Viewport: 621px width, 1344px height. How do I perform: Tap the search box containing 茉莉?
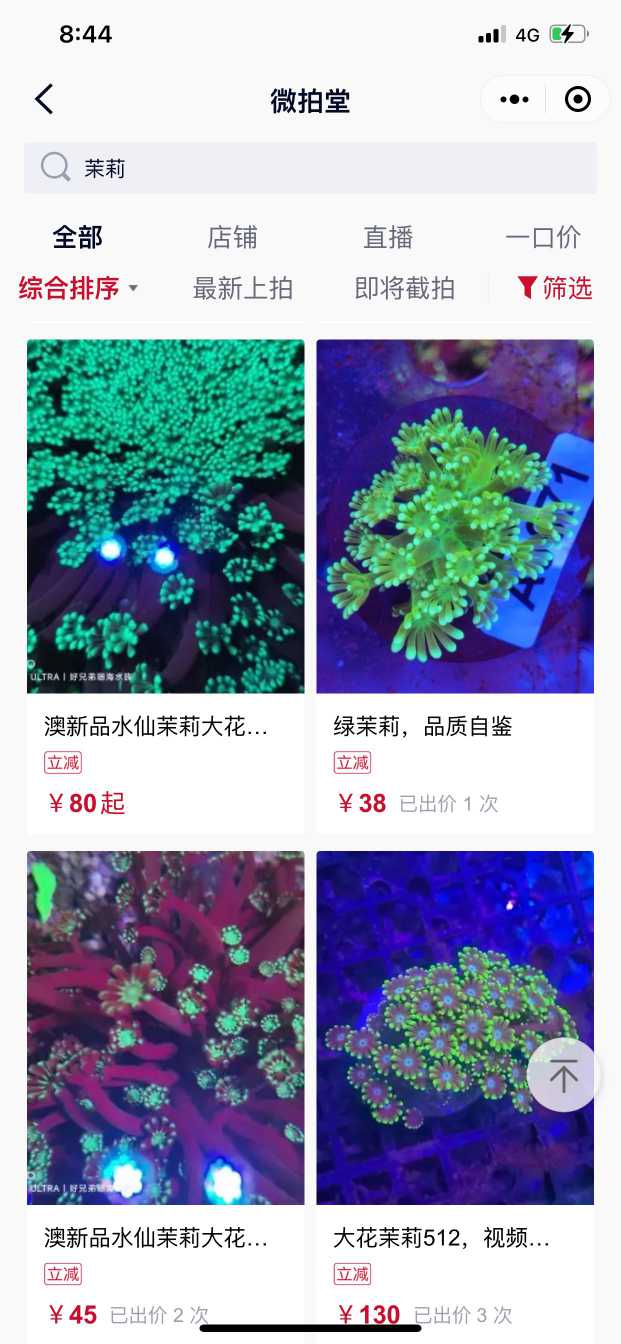tap(310, 168)
